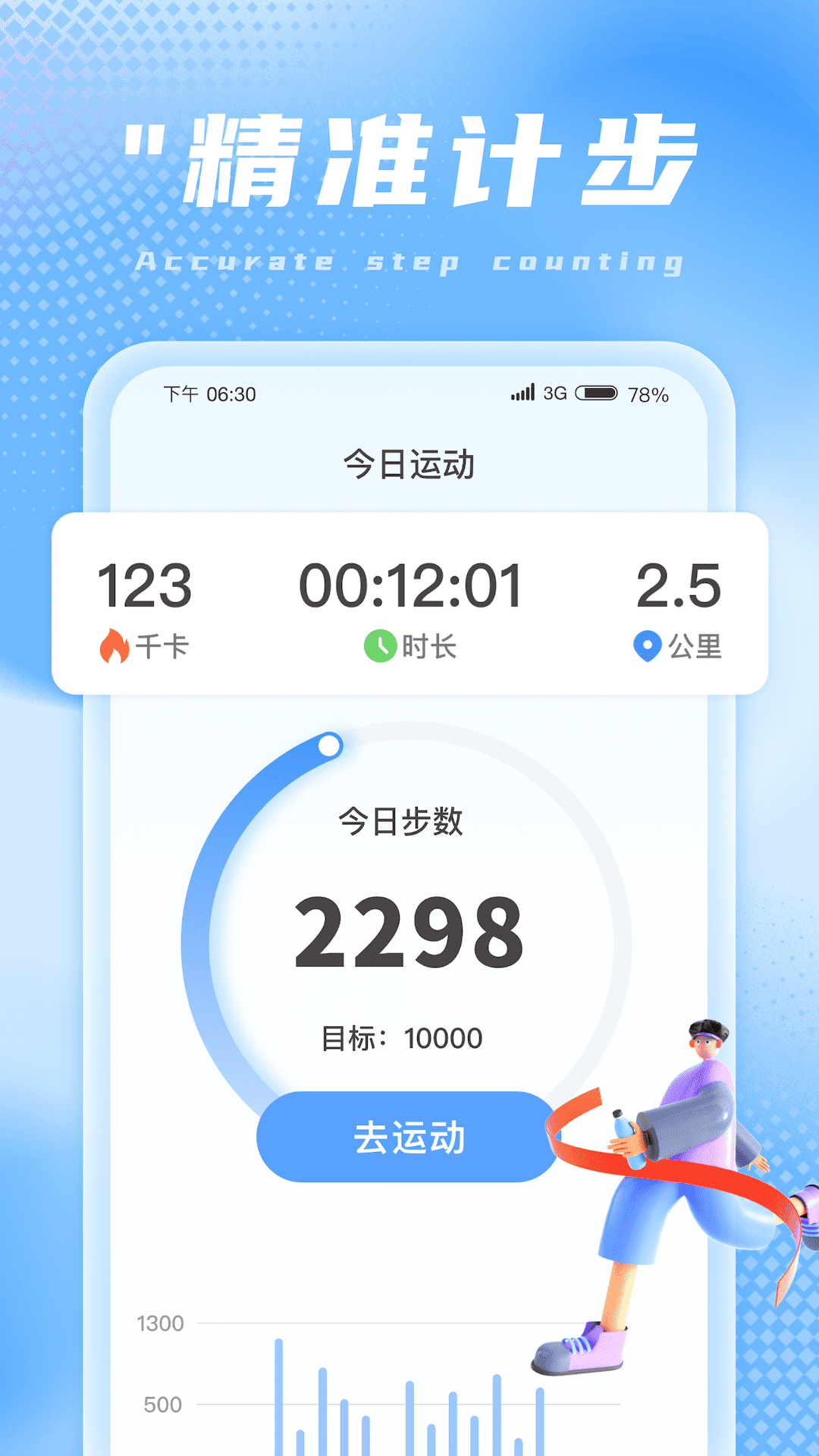Click the 78% battery percentage display
The image size is (819, 1456).
click(648, 394)
